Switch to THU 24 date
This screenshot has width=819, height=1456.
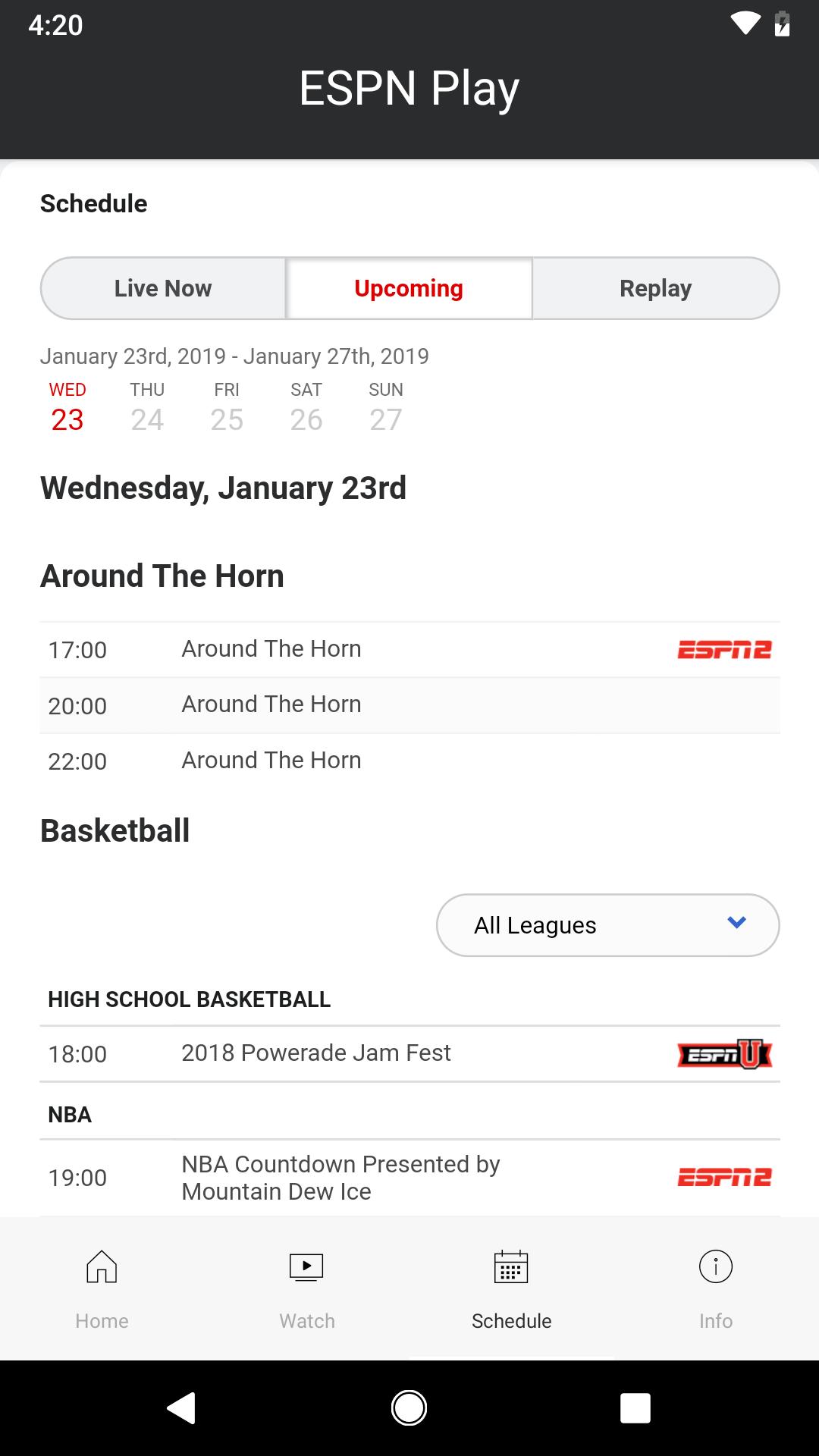pyautogui.click(x=146, y=407)
